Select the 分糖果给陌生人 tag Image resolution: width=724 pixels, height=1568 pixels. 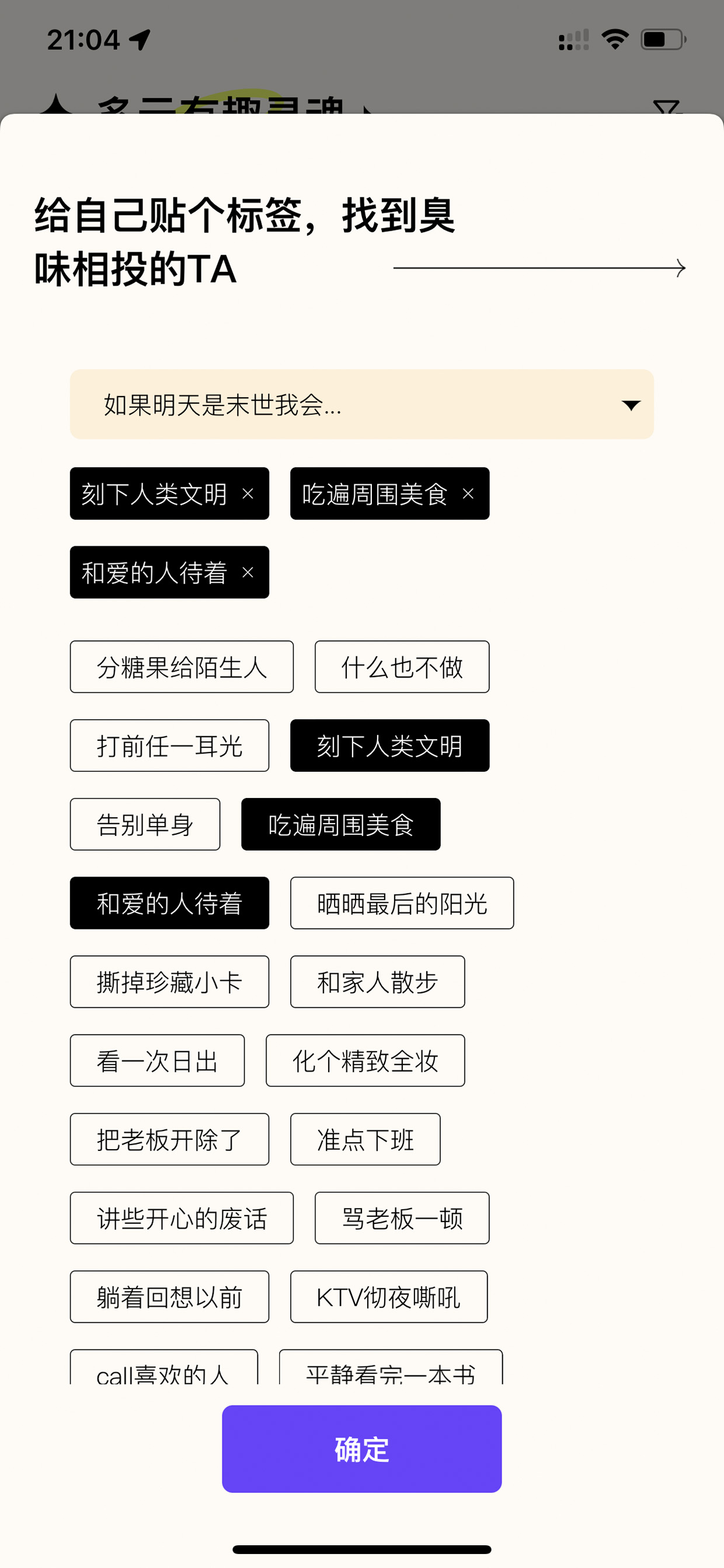click(182, 667)
